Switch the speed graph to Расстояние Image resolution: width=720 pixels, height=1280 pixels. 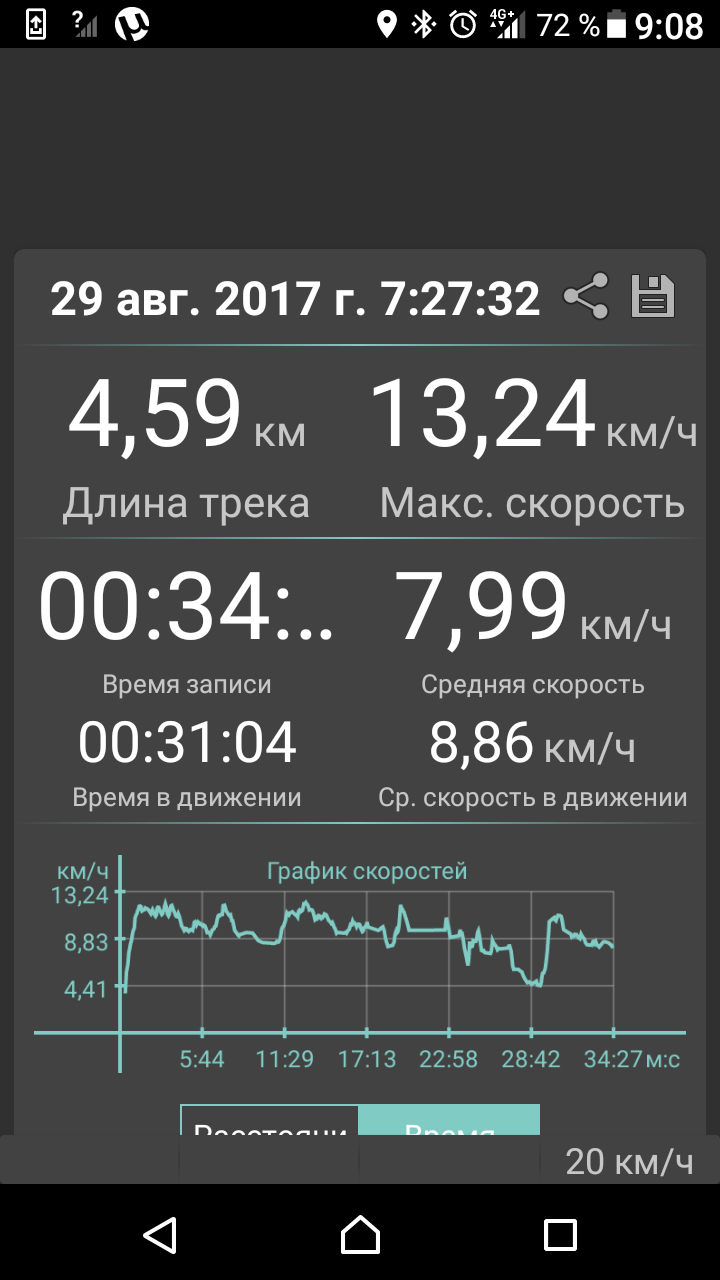tap(269, 1120)
